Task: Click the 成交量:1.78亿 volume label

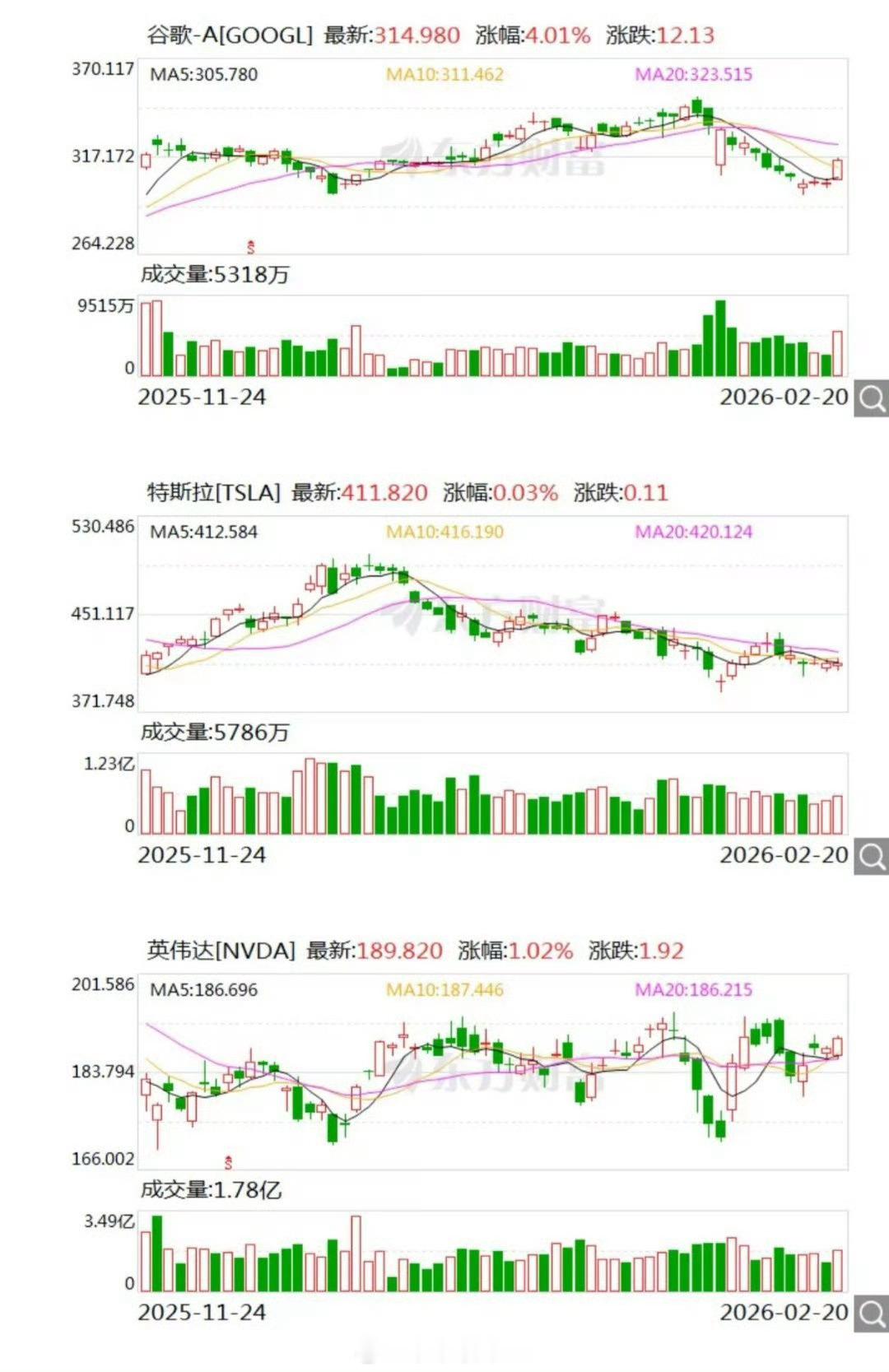Action: pyautogui.click(x=212, y=1188)
